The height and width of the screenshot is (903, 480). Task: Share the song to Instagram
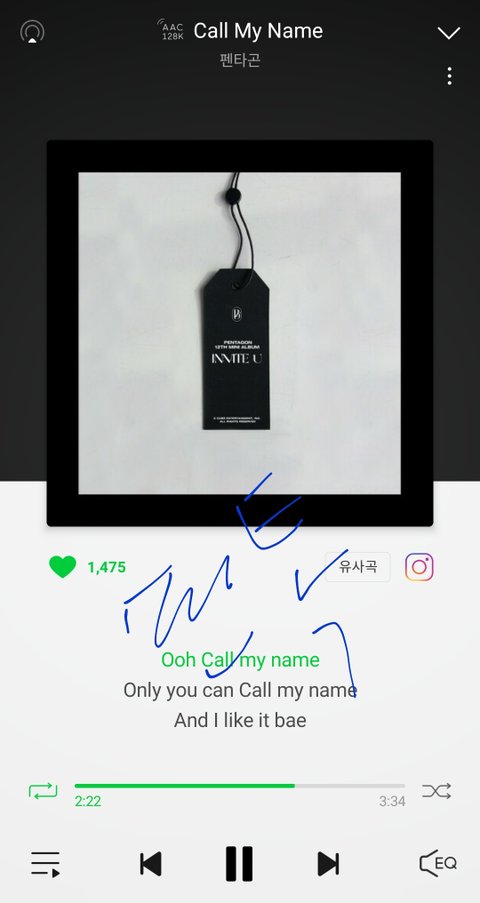tap(419, 567)
